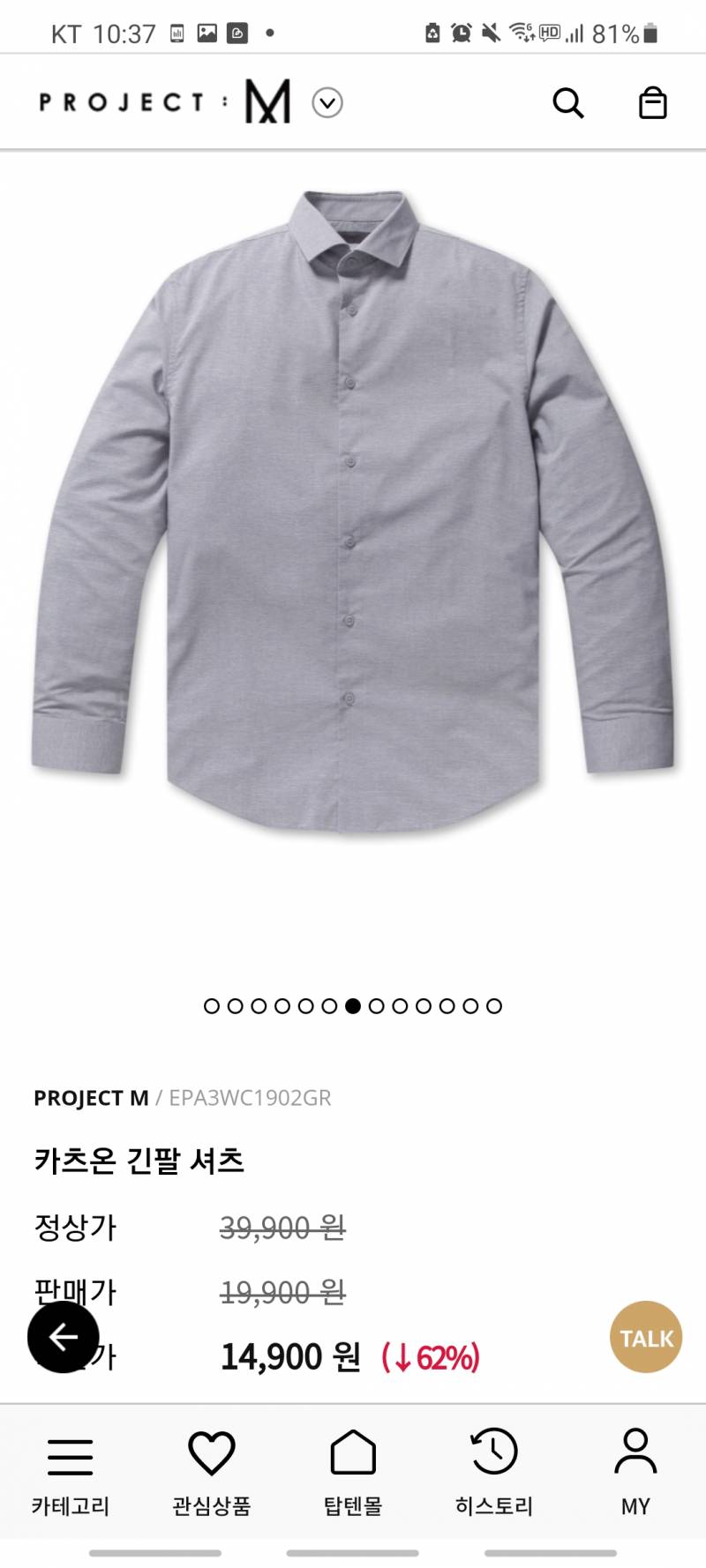
Task: Open the 히스토리 tab
Action: (x=494, y=1473)
